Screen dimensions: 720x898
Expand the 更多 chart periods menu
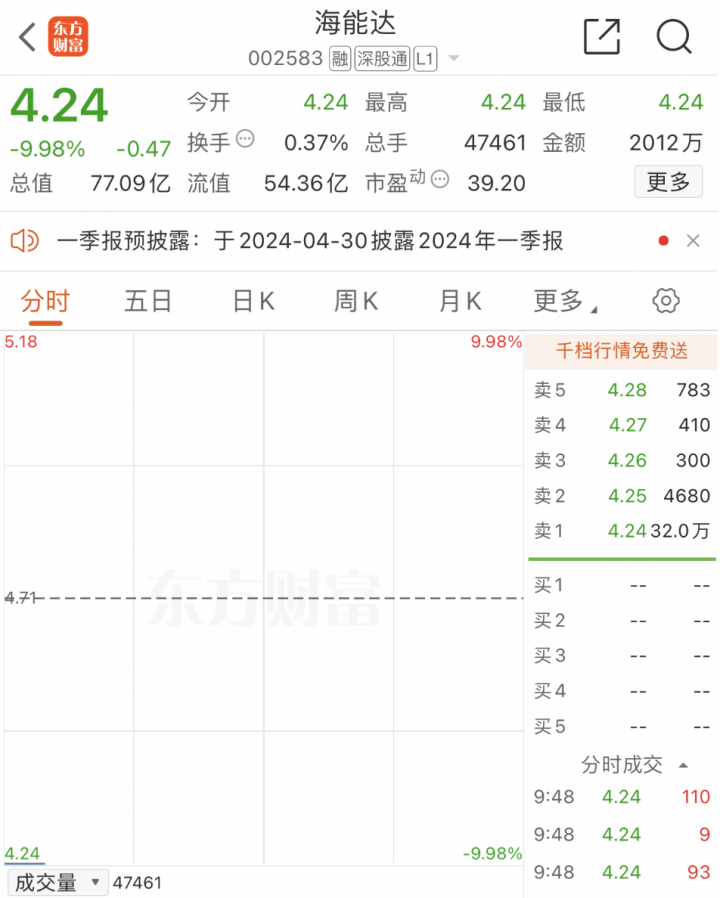(x=564, y=301)
